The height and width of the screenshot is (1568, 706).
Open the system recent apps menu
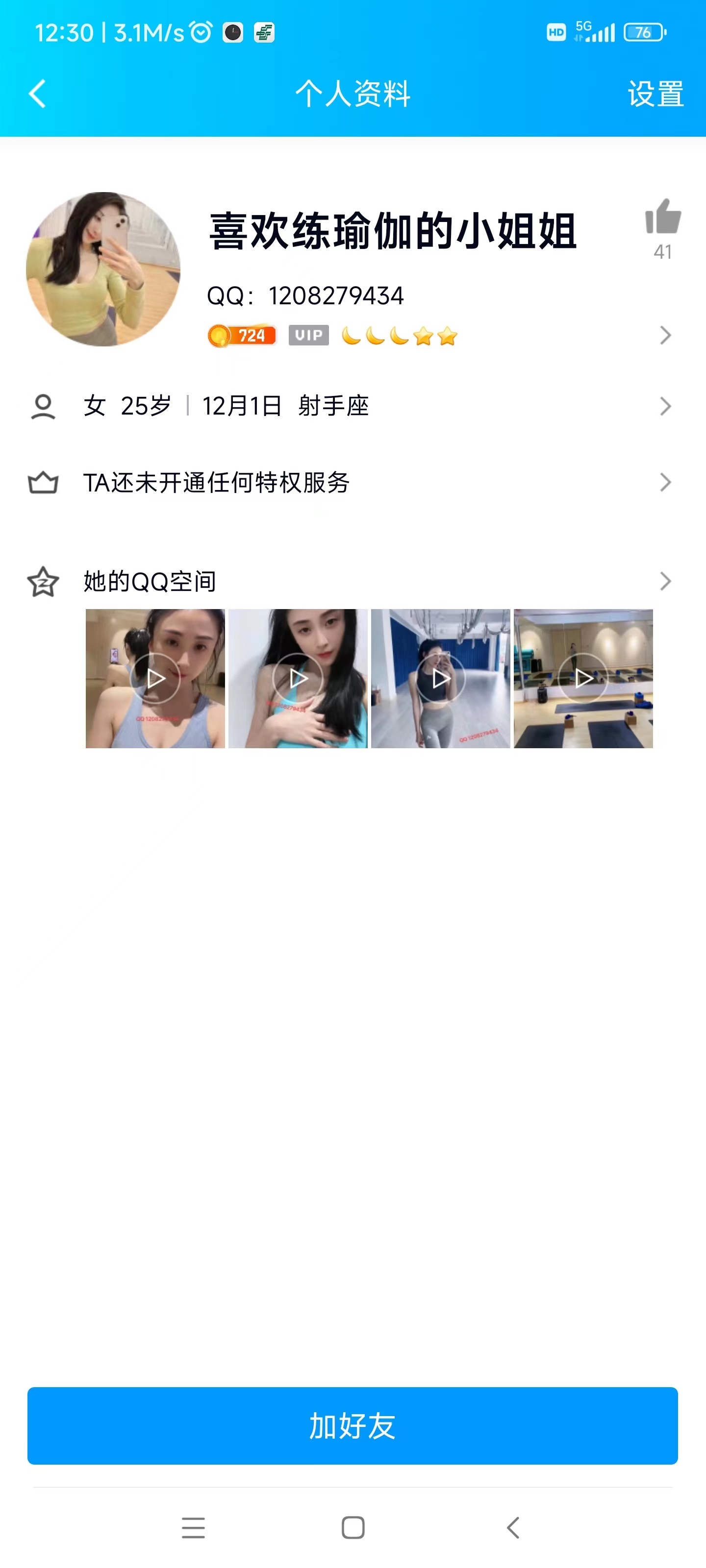tap(193, 1527)
